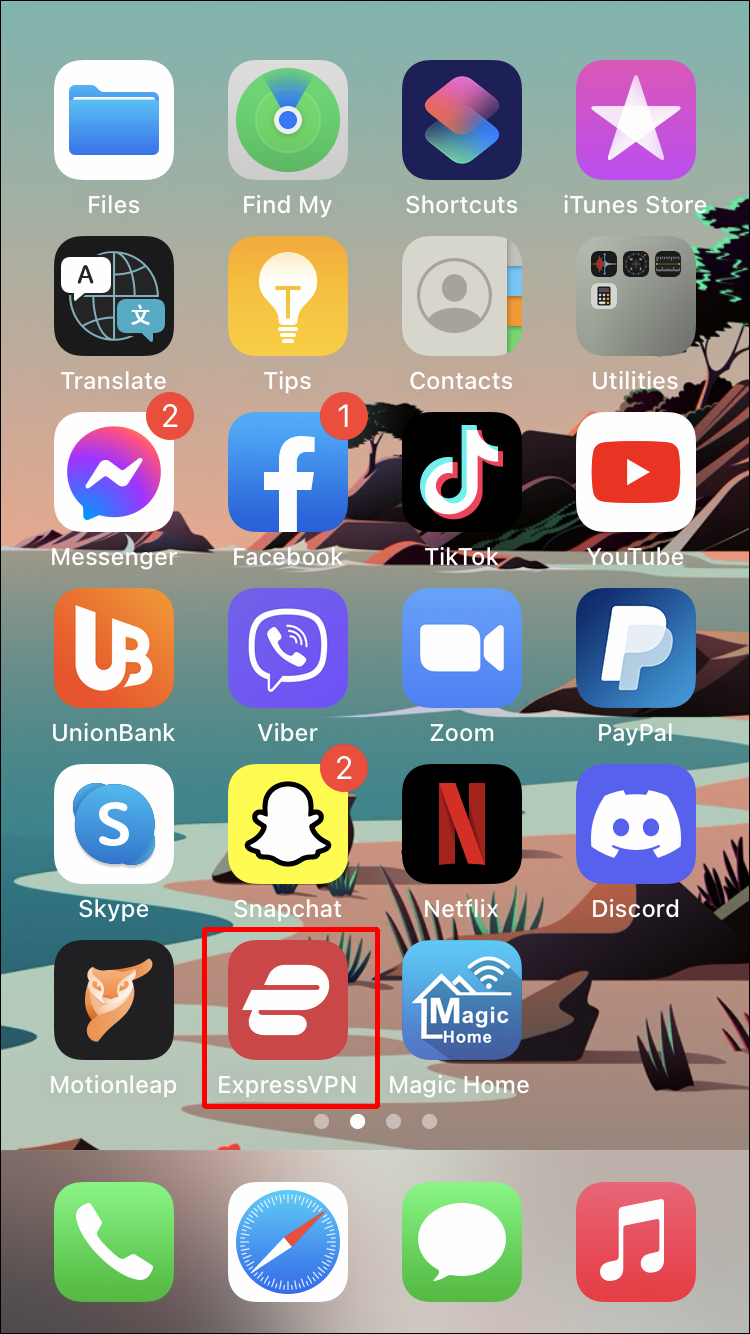Open TikTok
Screen dimensions: 750x1334
462,472
